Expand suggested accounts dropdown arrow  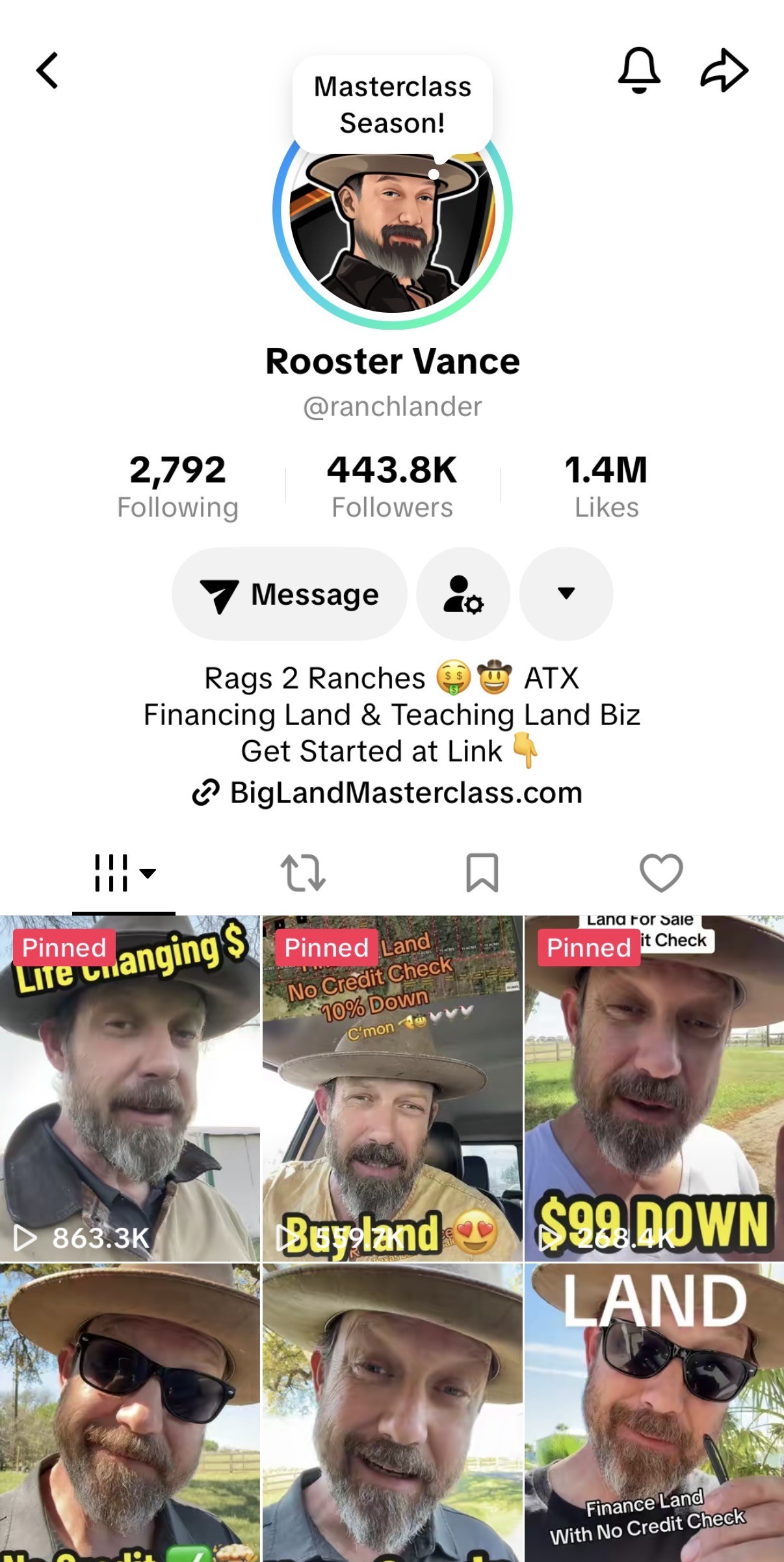click(x=566, y=594)
